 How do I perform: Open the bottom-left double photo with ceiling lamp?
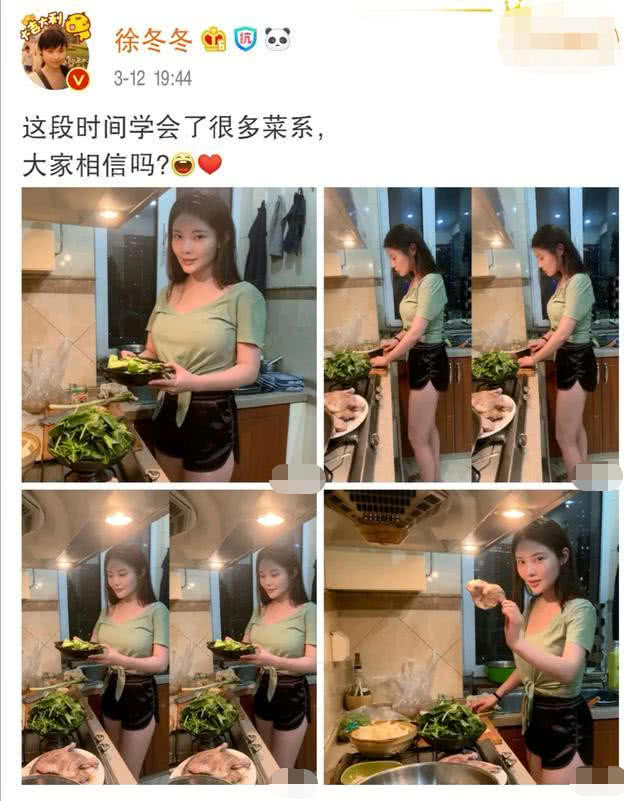click(x=169, y=636)
